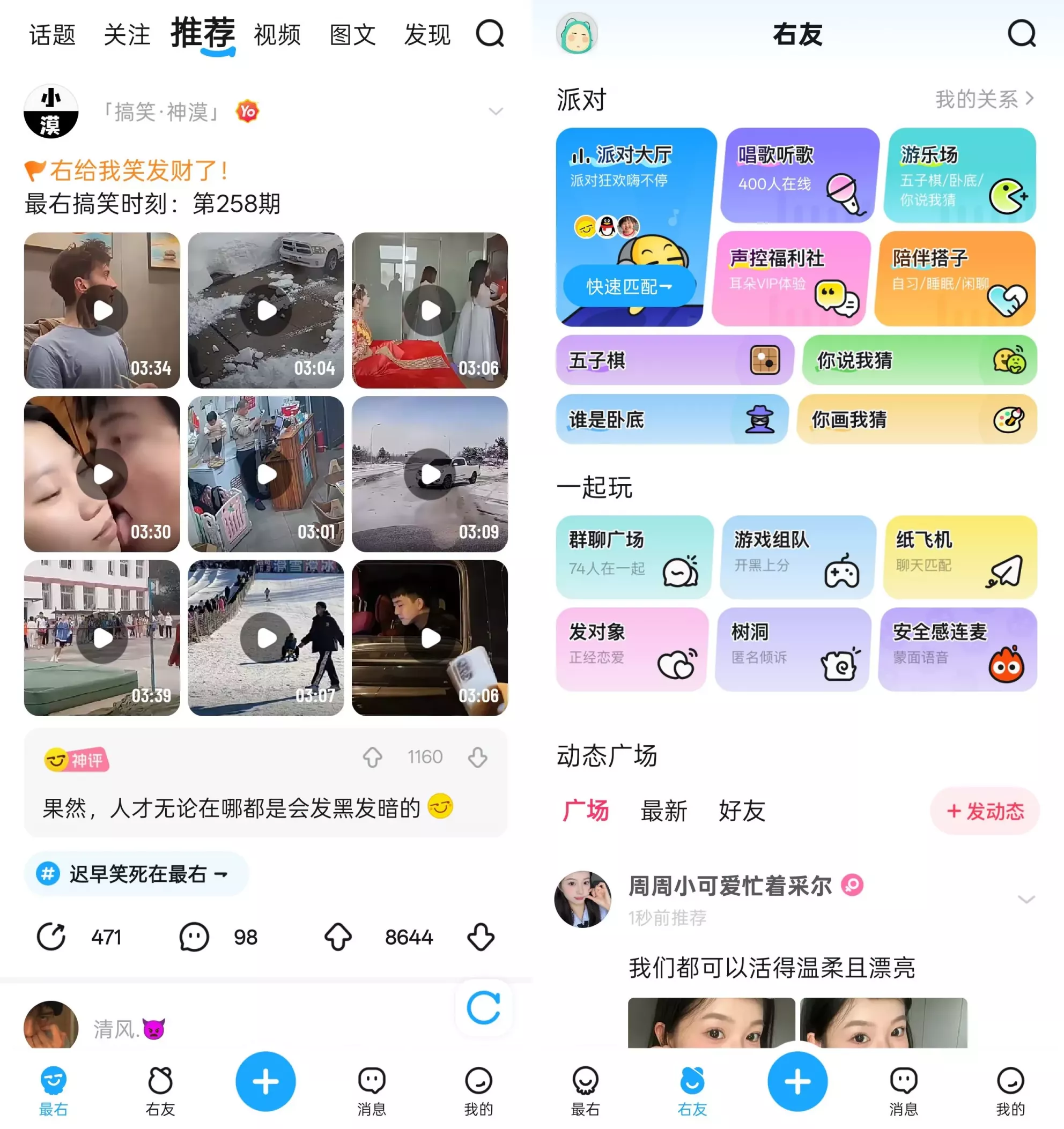The image size is (1064, 1129).
Task: Refresh the feed with the floating button
Action: tap(483, 1008)
